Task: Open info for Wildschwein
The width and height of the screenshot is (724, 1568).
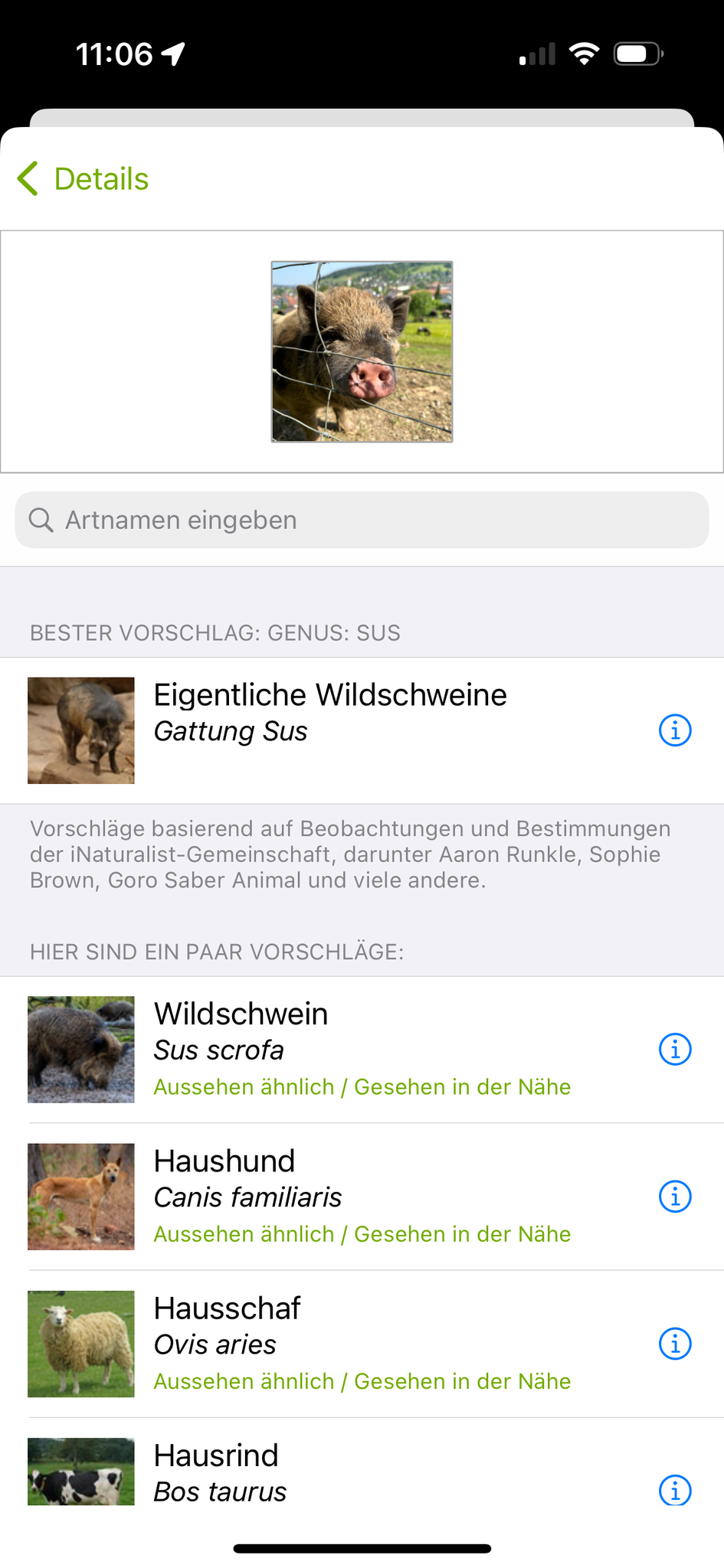Action: [x=675, y=1050]
